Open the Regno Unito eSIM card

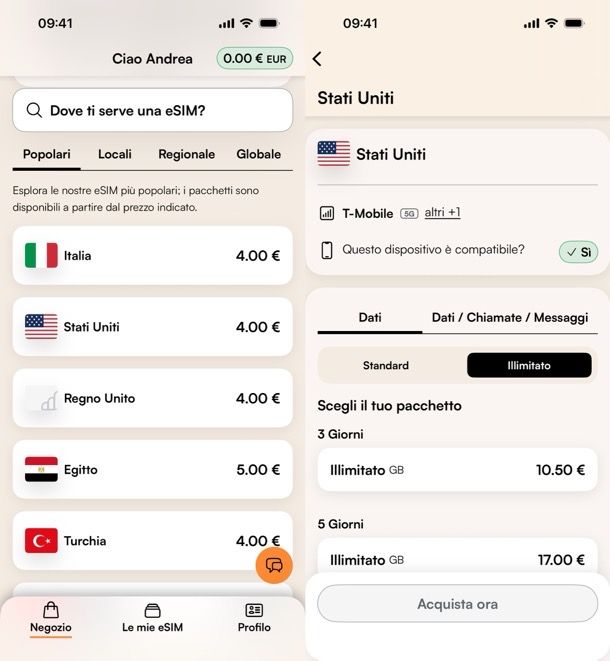pos(152,398)
